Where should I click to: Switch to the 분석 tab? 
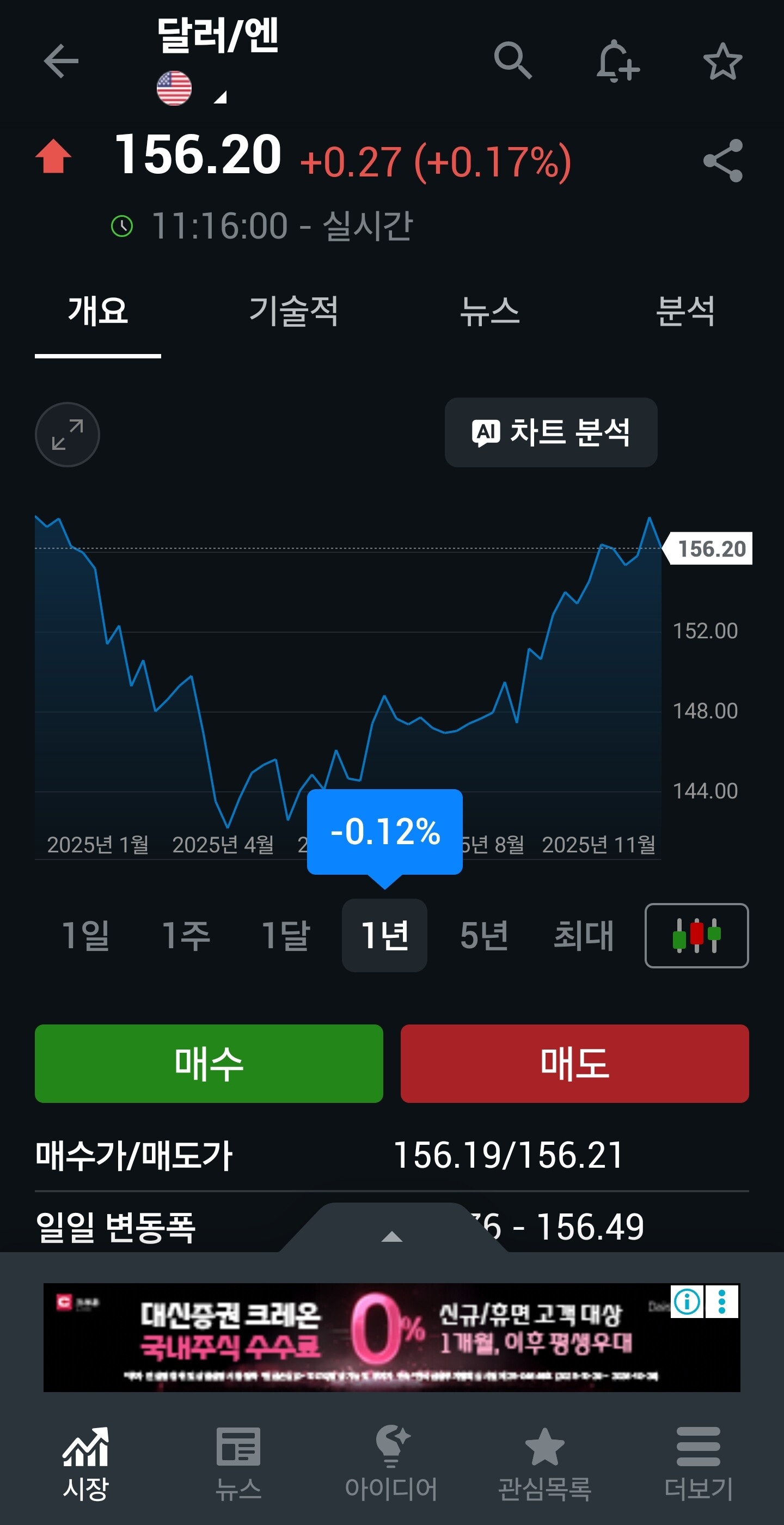pyautogui.click(x=685, y=312)
